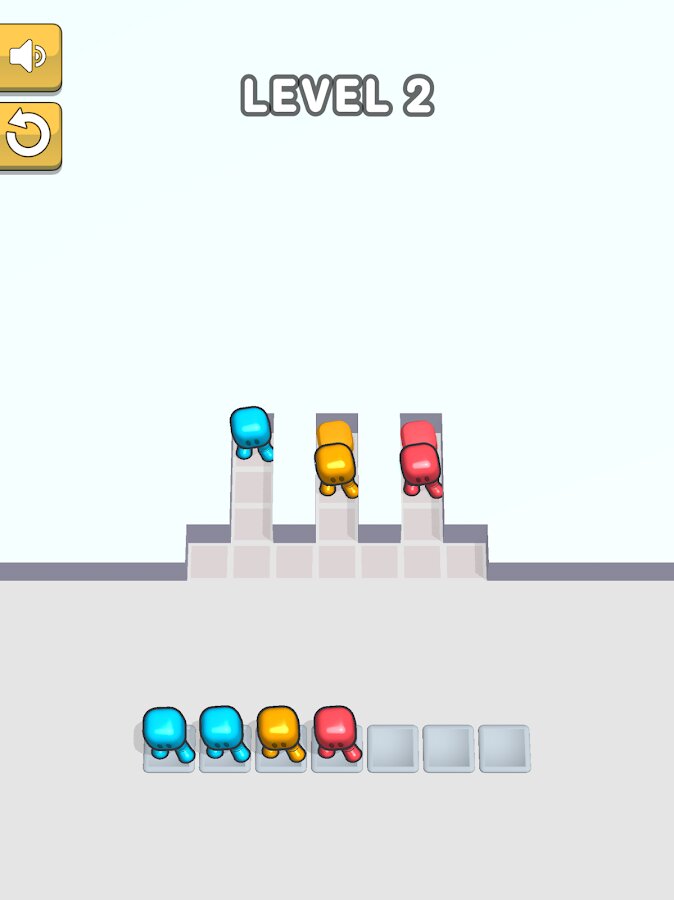Mute the game sound
This screenshot has width=674, height=900.
(29, 57)
